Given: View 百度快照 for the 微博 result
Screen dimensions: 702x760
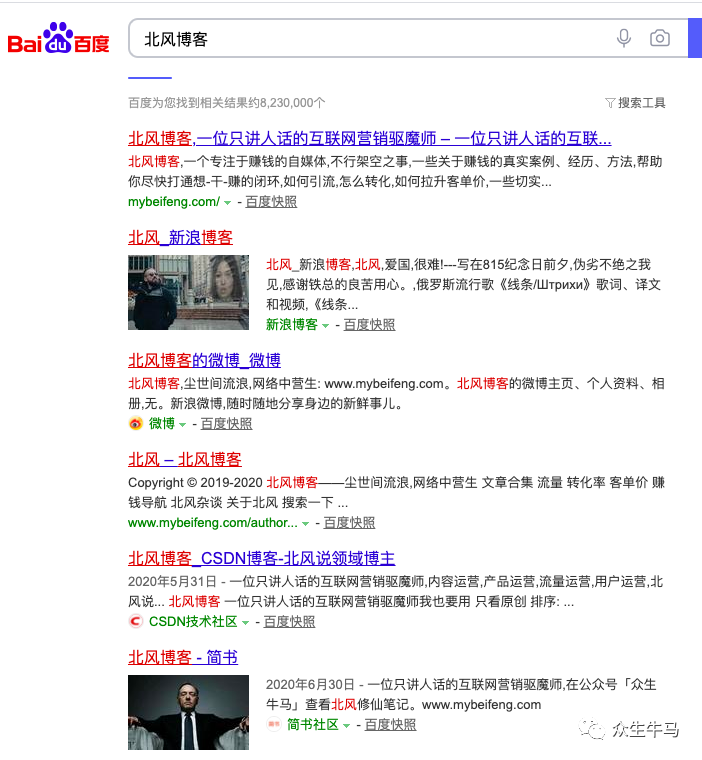Looking at the screenshot, I should tap(226, 424).
